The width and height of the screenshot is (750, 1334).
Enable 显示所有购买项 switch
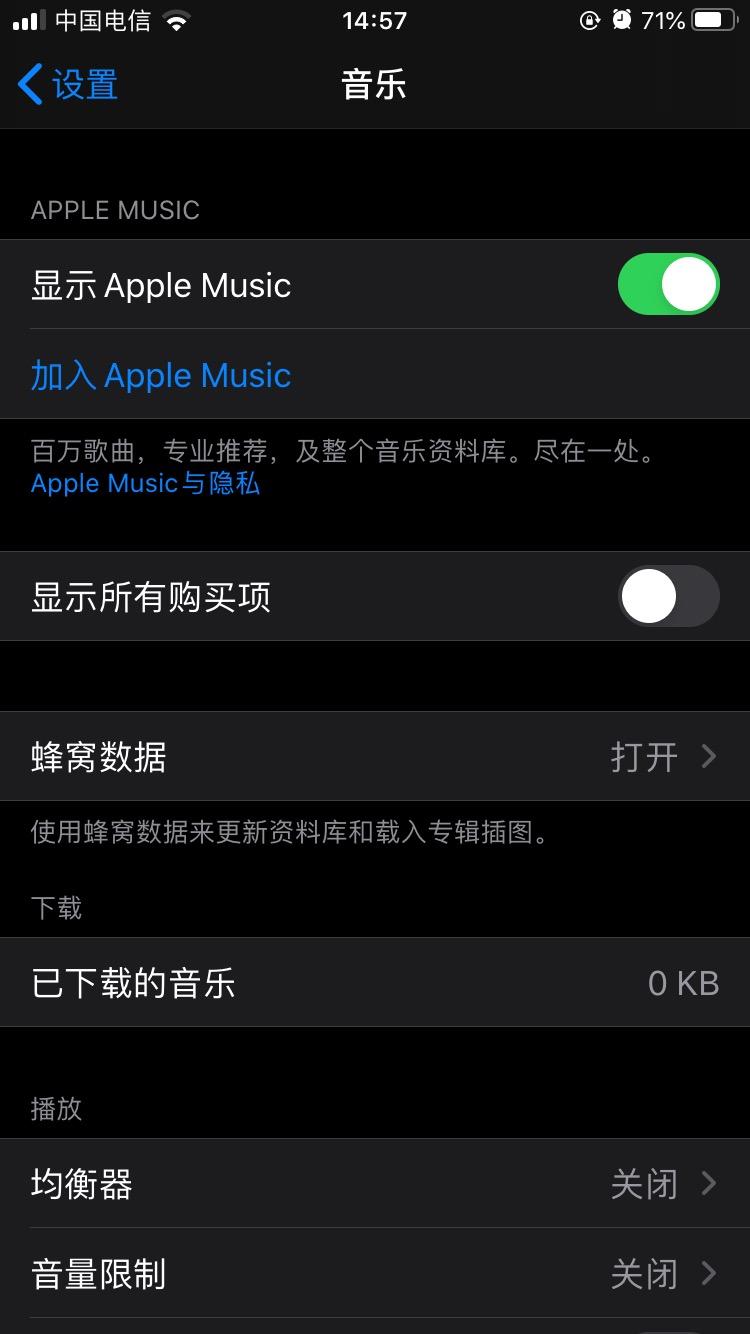pos(668,597)
